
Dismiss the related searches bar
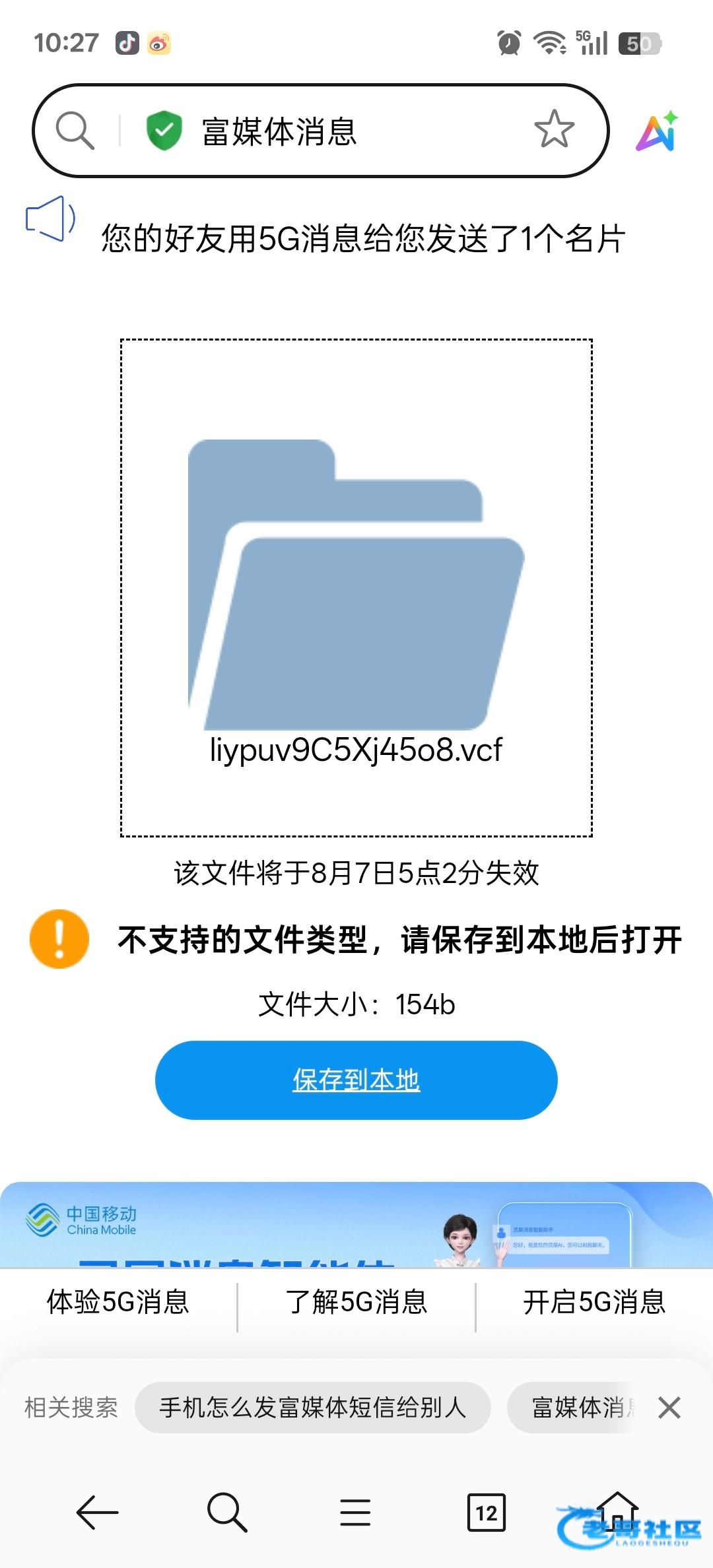tap(669, 1408)
